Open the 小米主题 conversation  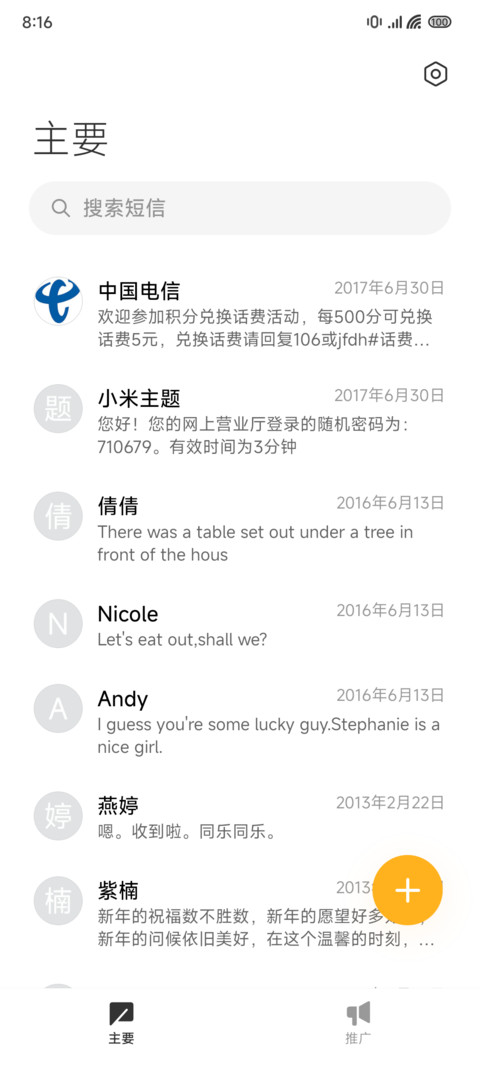(240, 420)
